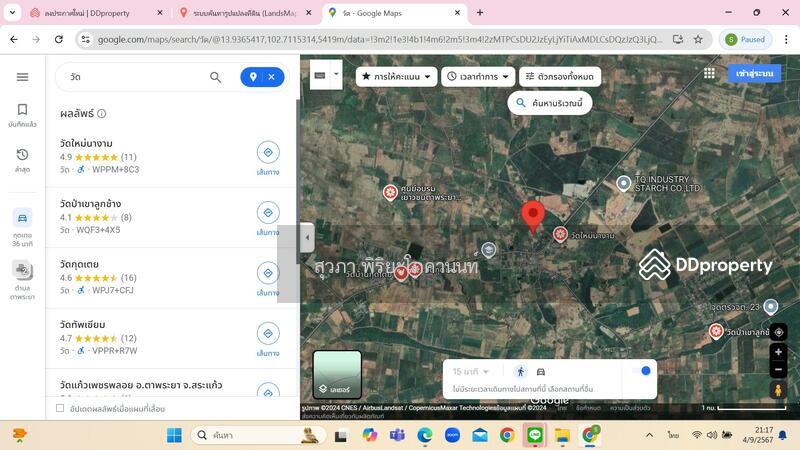The image size is (800, 450).
Task: Open the Google Maps hamburger menu
Action: (x=22, y=77)
